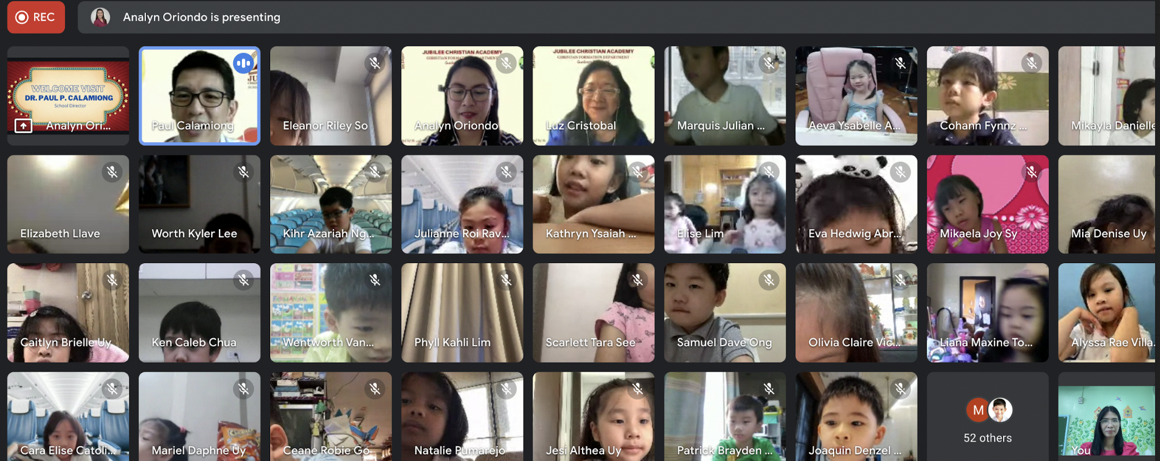The height and width of the screenshot is (472, 1160).
Task: Select Phyll Kahli Lim's tile
Action: (x=462, y=312)
